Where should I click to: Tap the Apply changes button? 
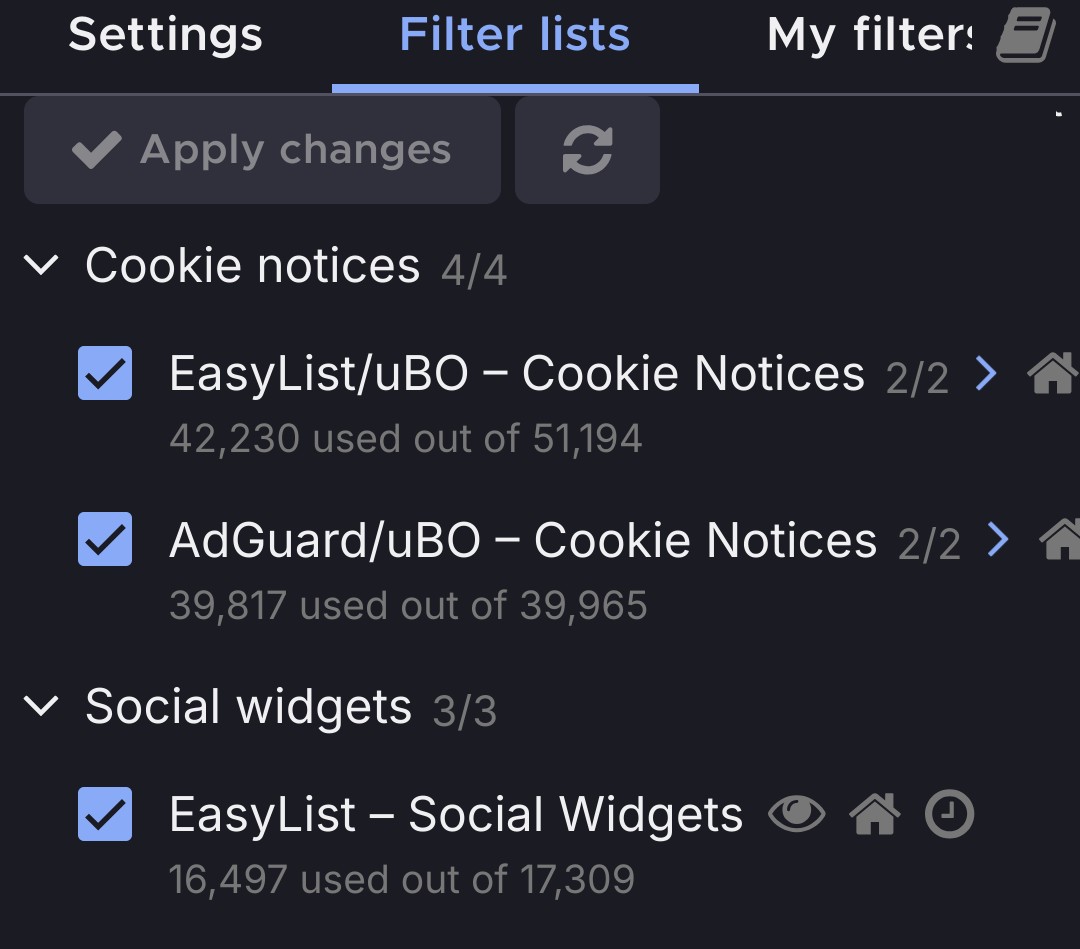click(262, 151)
